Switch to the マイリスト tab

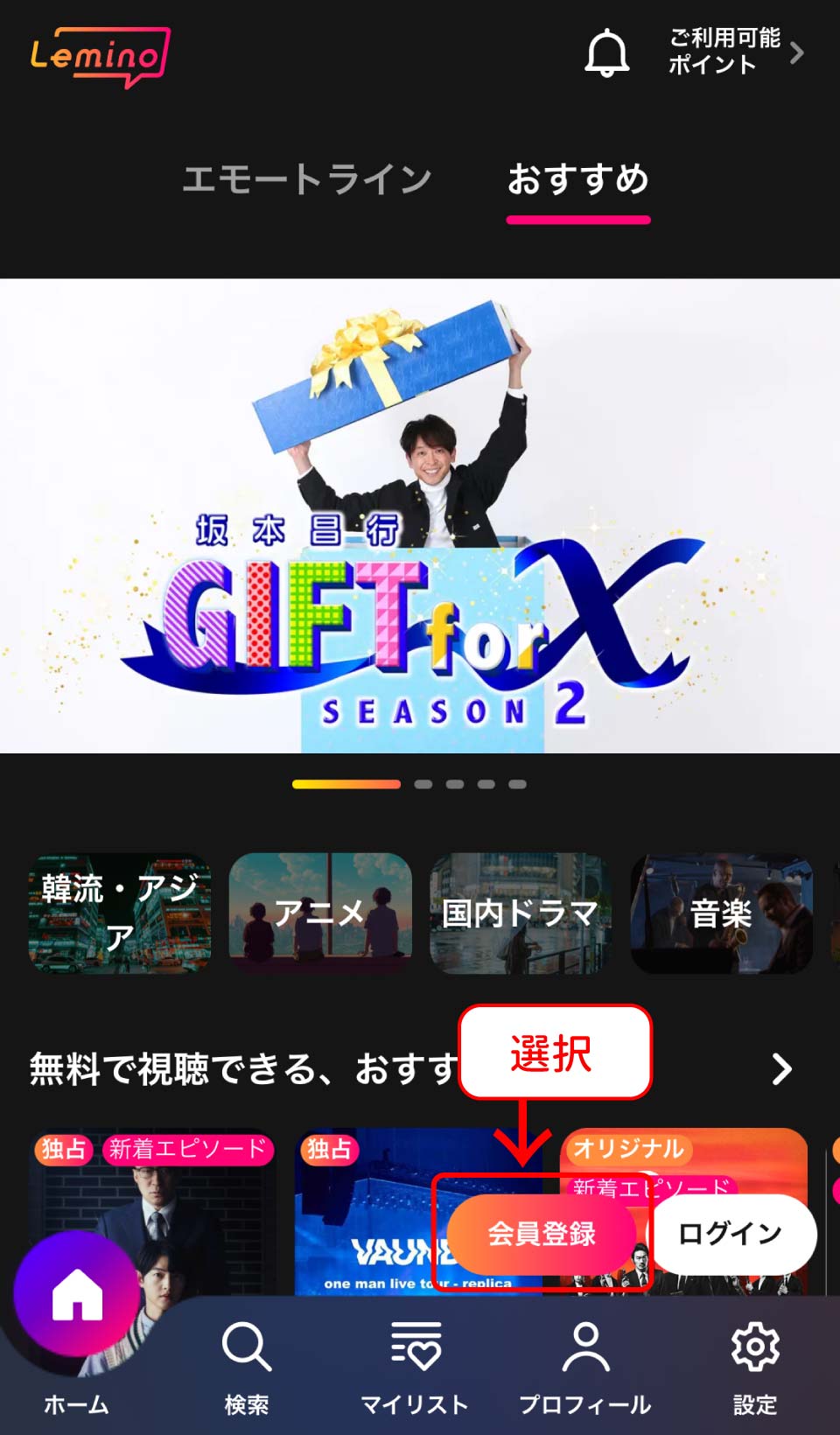point(415,1367)
